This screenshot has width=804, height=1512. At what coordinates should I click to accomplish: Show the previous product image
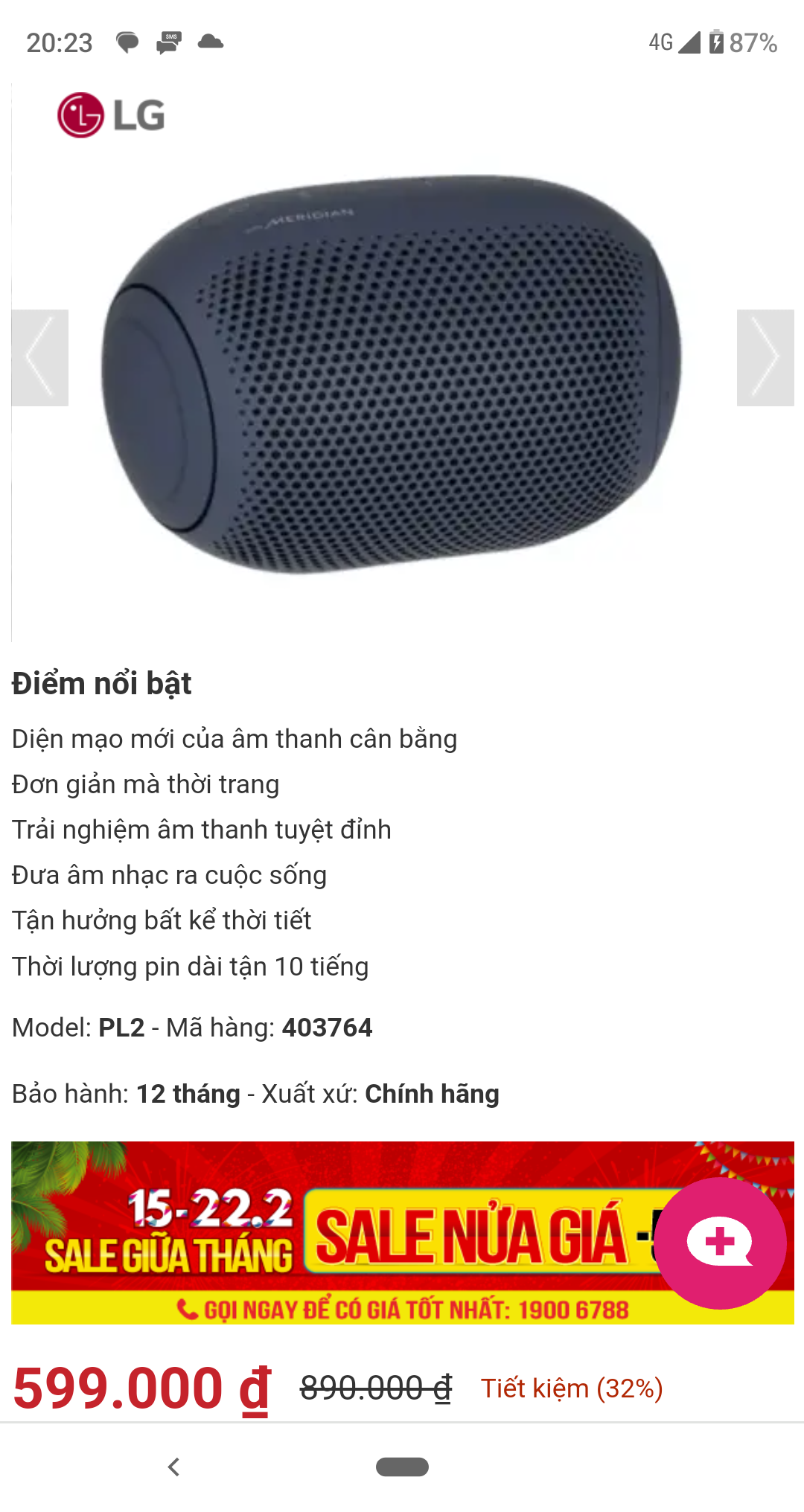click(40, 358)
